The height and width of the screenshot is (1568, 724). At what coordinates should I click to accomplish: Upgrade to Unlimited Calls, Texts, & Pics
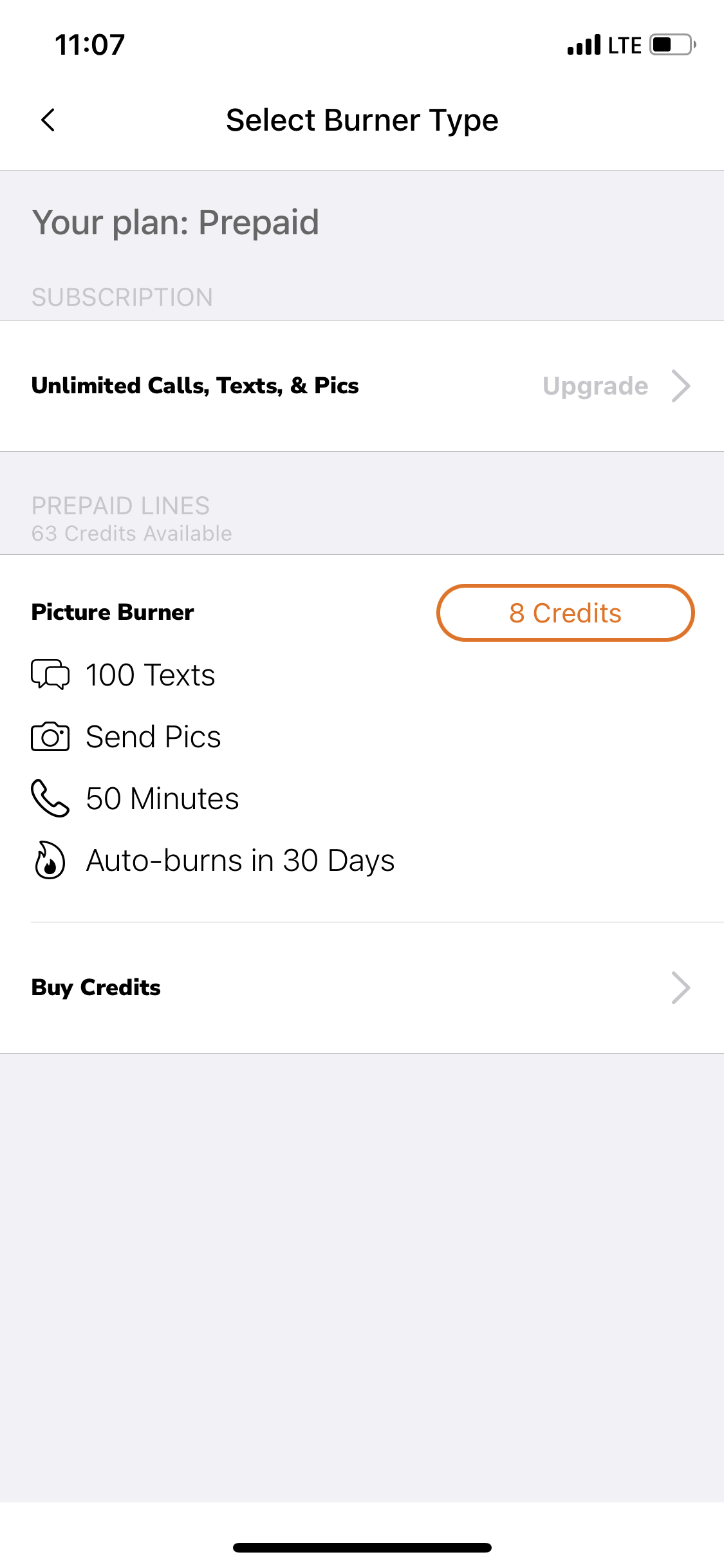[x=362, y=386]
